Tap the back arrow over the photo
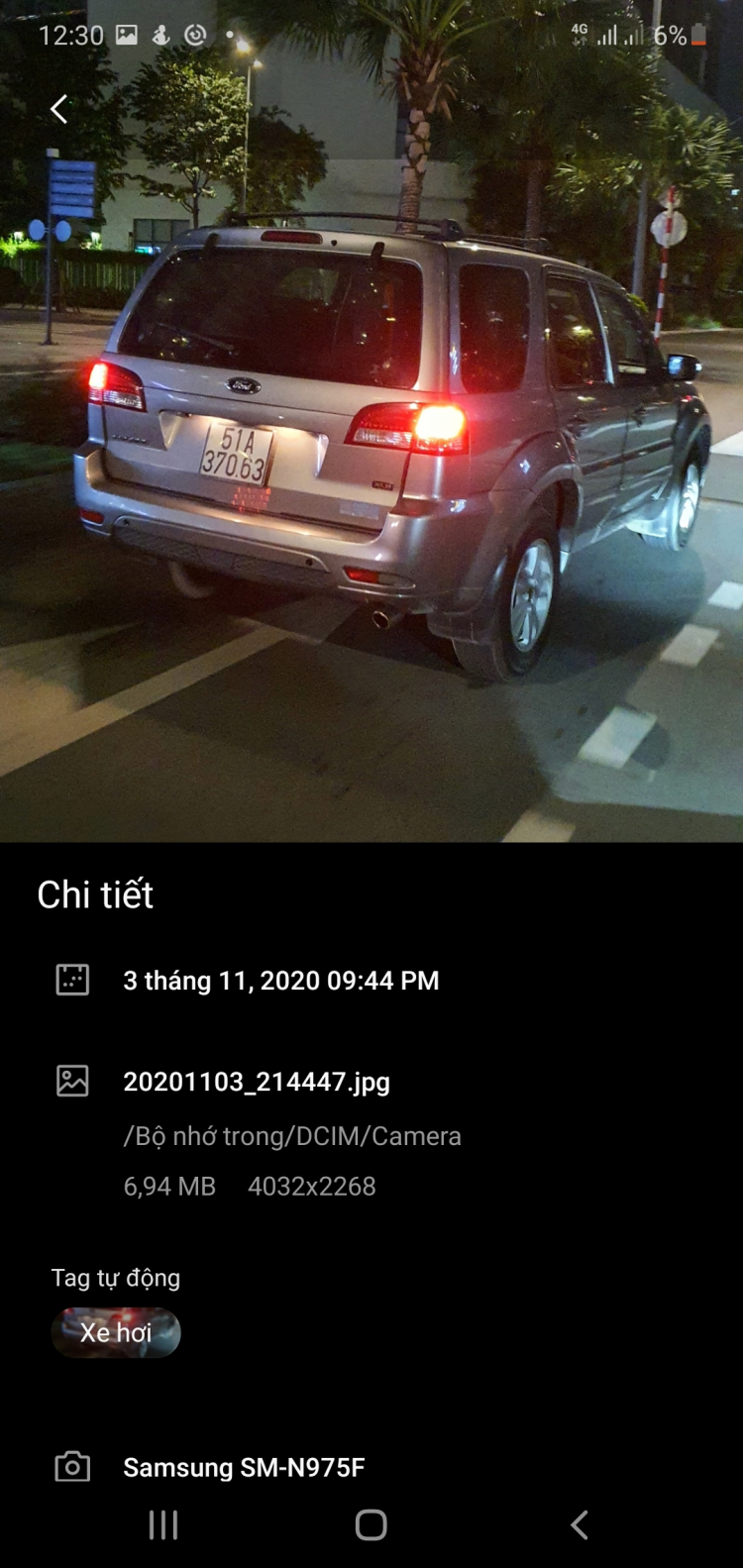 tap(59, 109)
